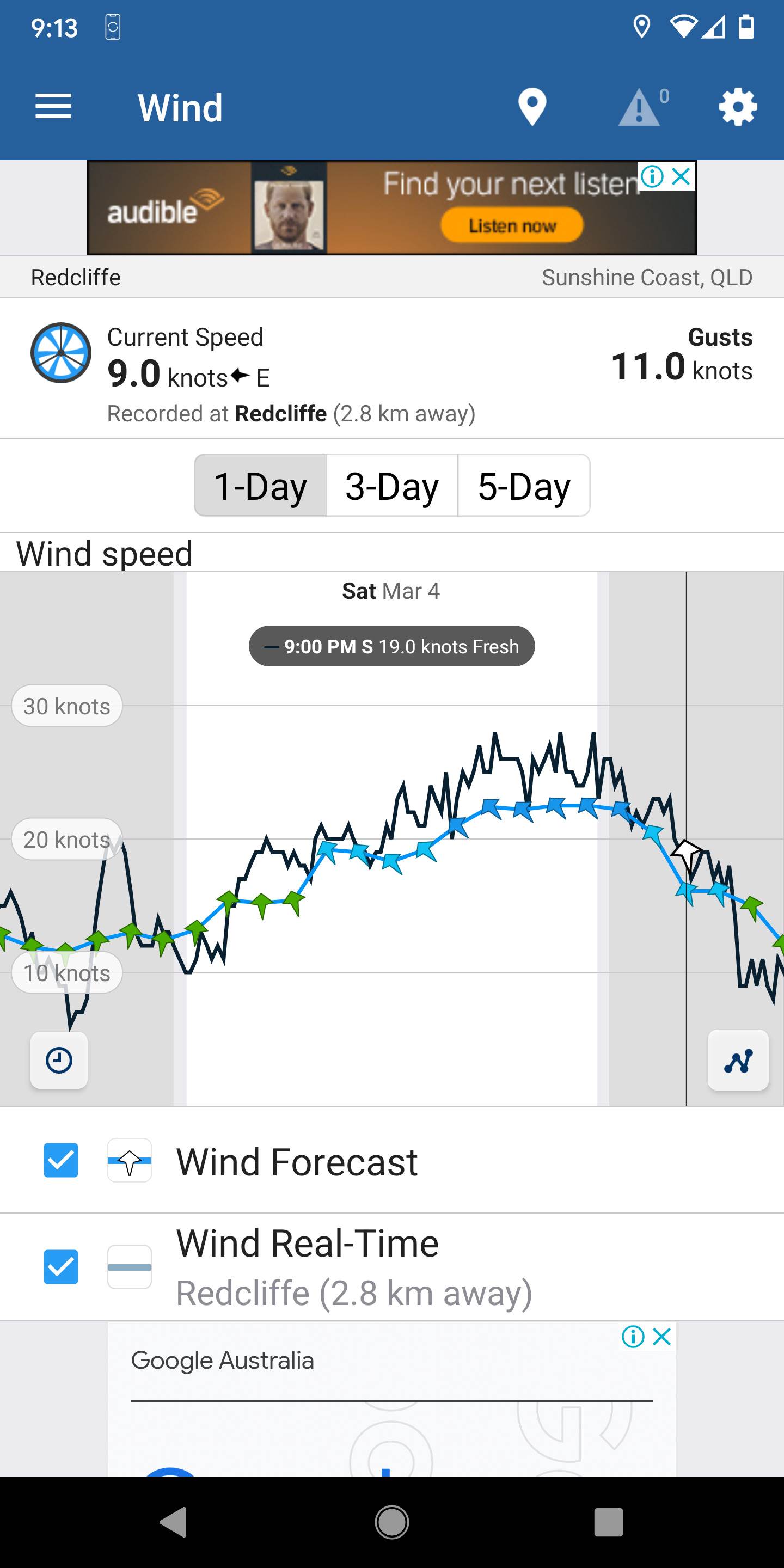Tap the clock button on the graph
Viewport: 784px width, 1568px height.
(59, 1061)
